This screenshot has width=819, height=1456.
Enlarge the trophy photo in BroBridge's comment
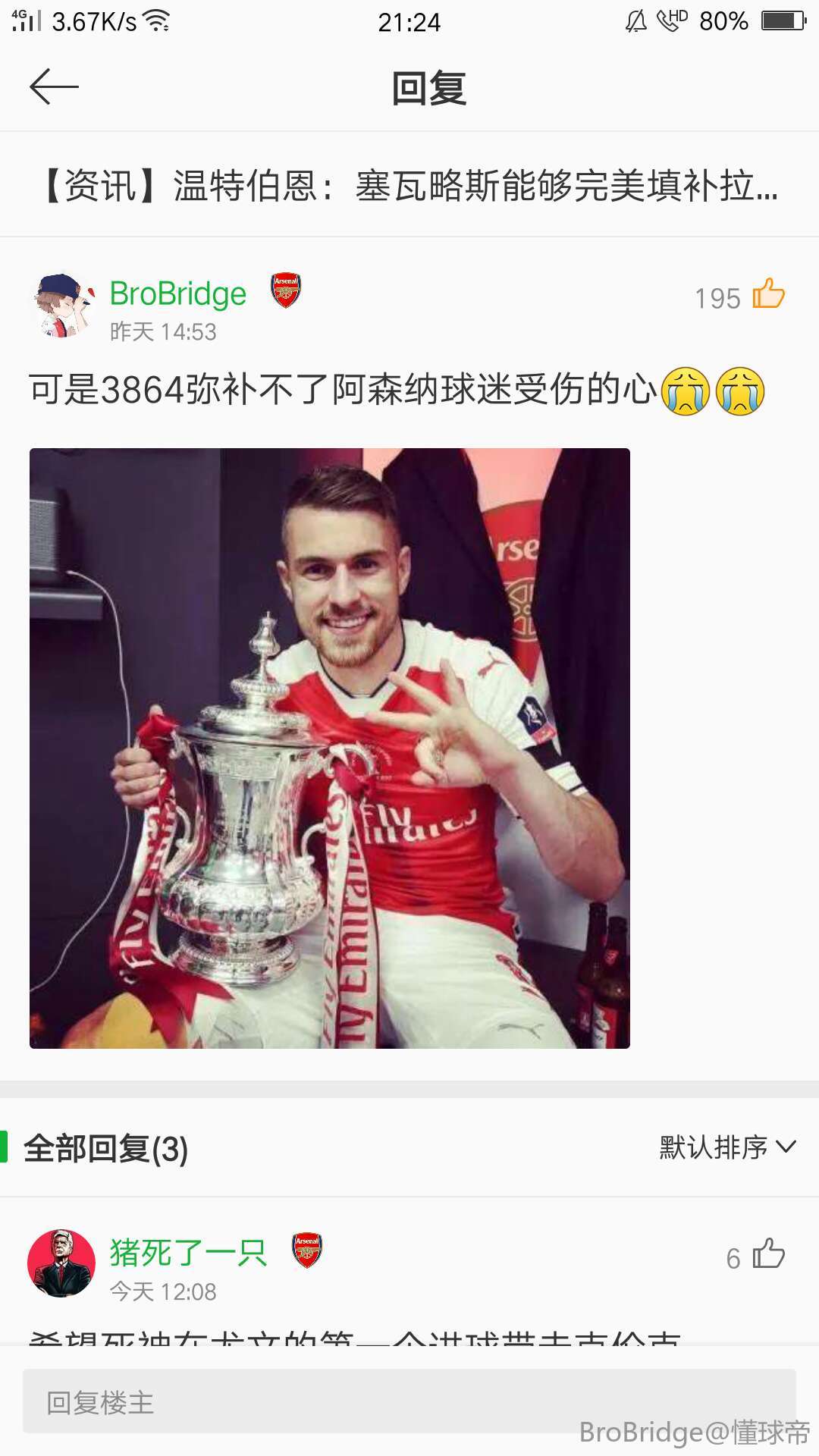pos(330,748)
